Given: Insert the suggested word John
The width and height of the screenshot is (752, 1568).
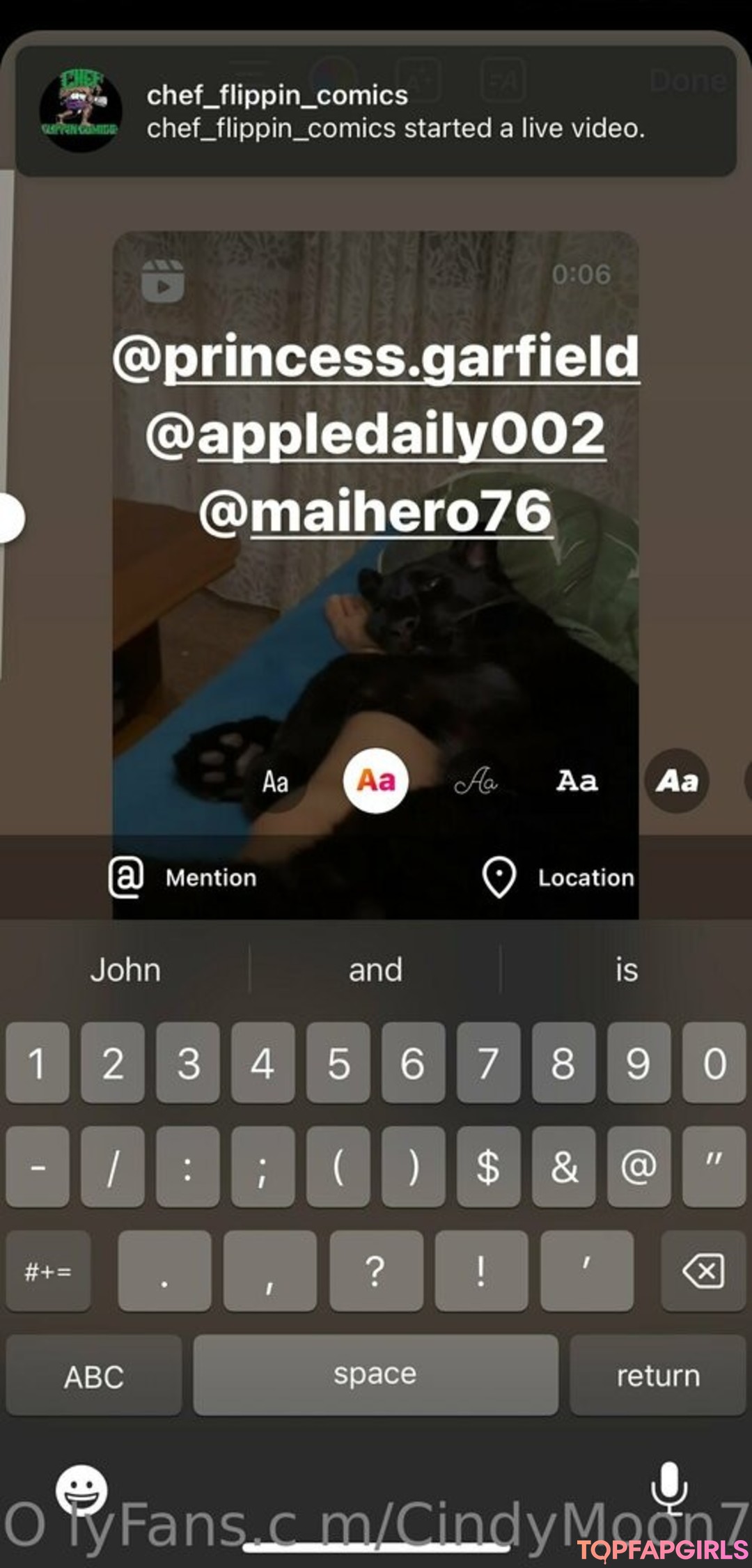Looking at the screenshot, I should (x=125, y=970).
